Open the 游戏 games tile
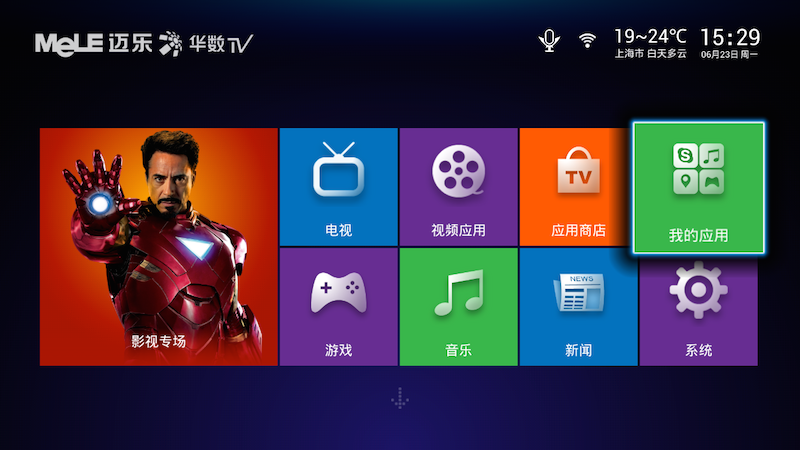Screen dimensions: 800x450 (338, 306)
